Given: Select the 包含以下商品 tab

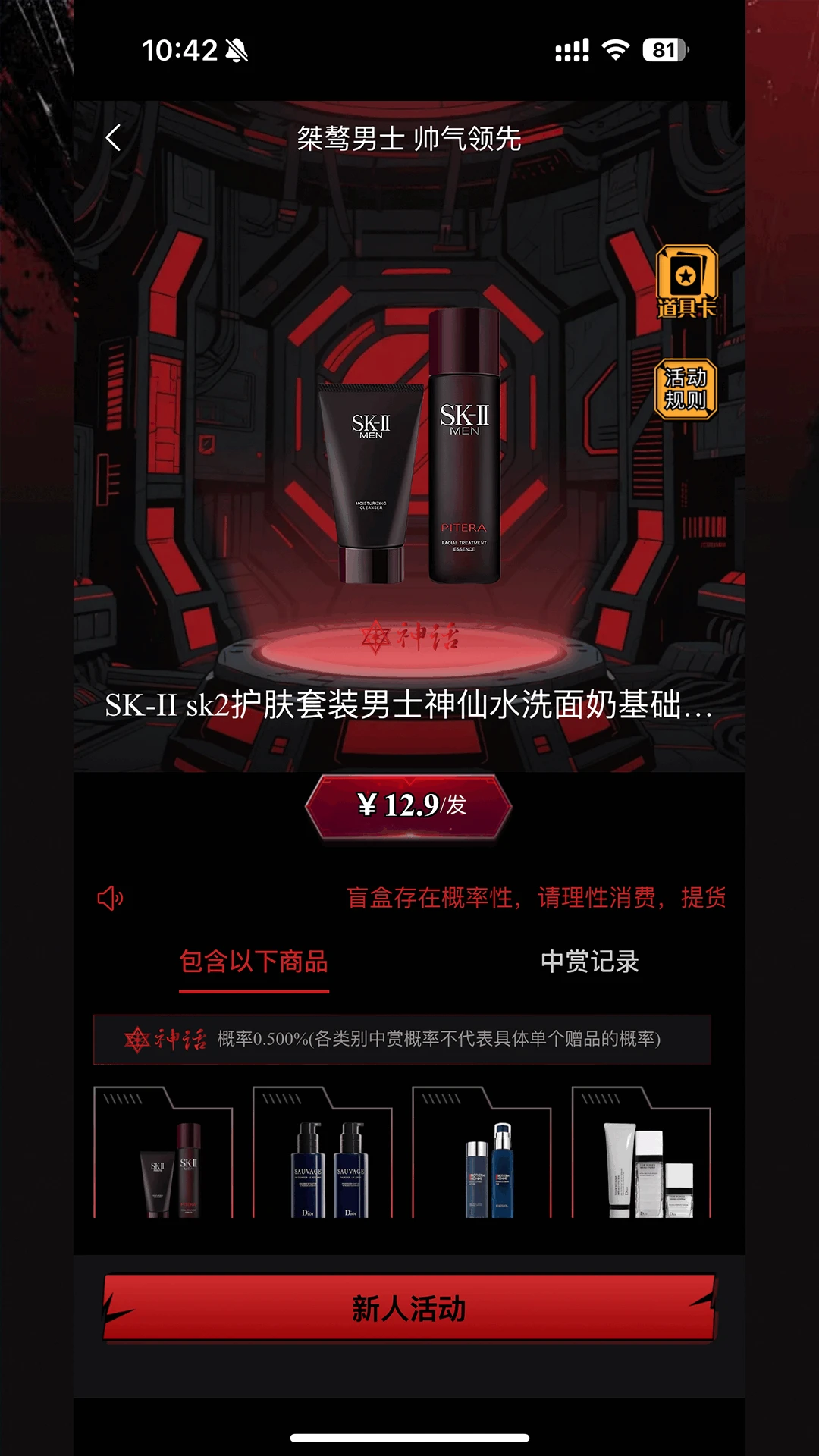Looking at the screenshot, I should (x=254, y=962).
